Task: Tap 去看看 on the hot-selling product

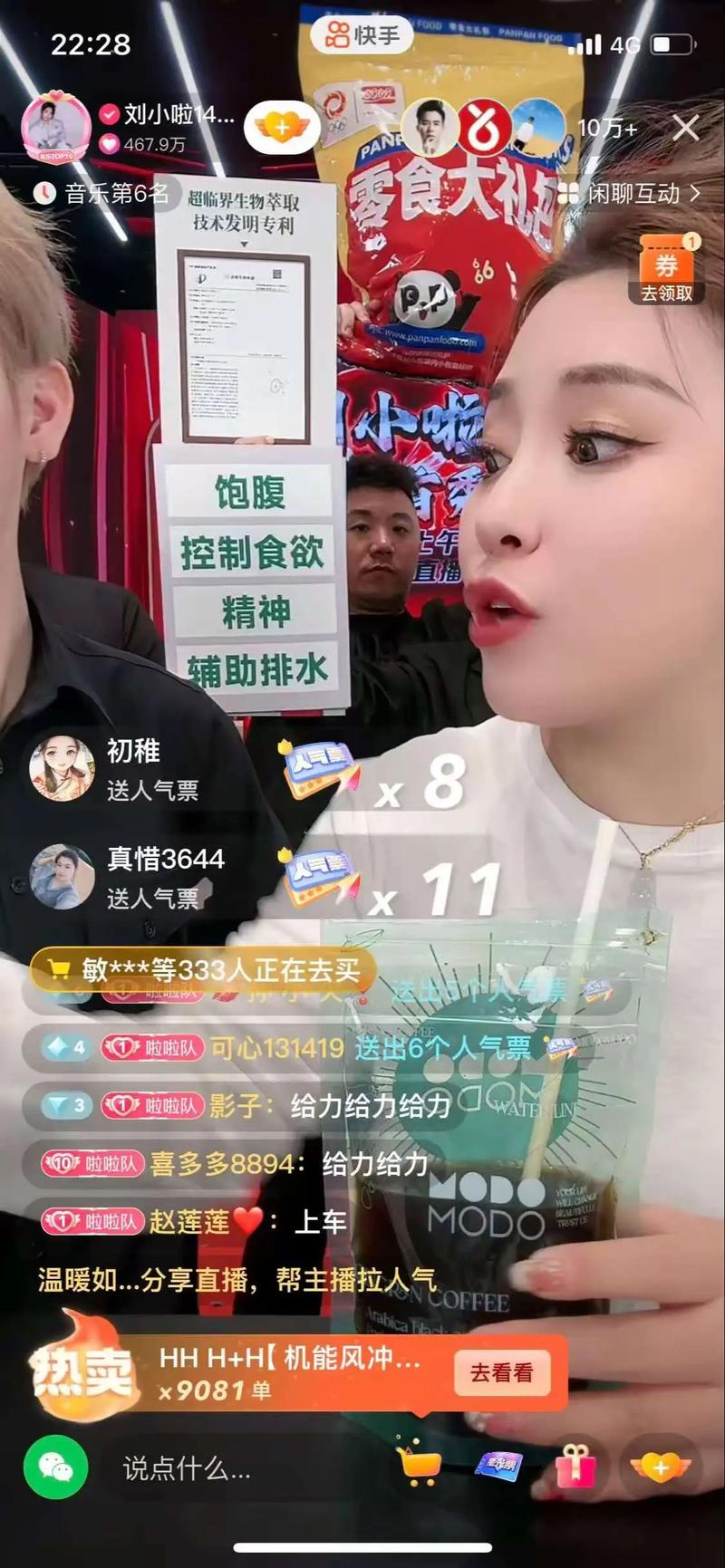Action: [501, 1373]
